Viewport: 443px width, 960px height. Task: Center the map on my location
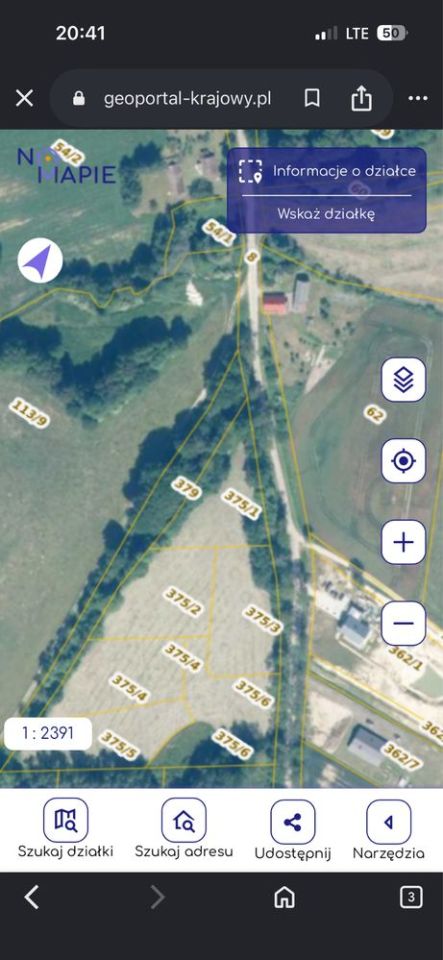[x=403, y=460]
